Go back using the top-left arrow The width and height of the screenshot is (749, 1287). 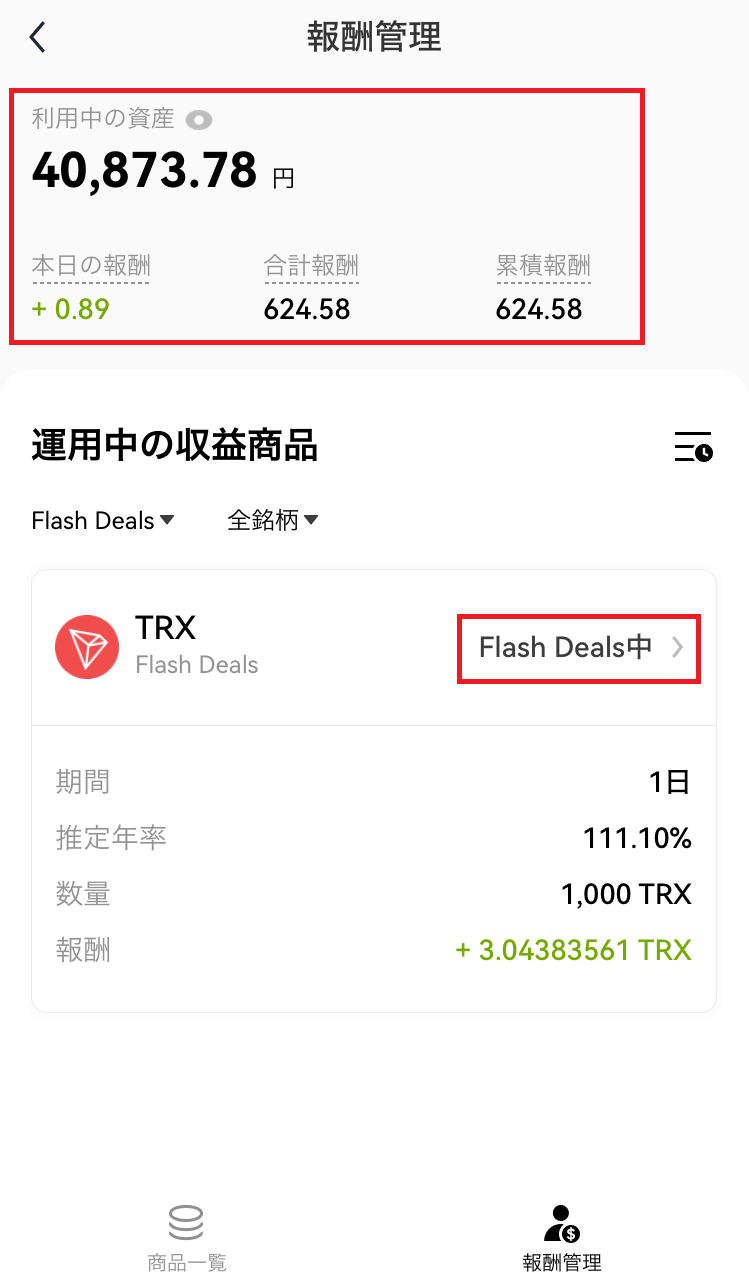click(x=37, y=37)
